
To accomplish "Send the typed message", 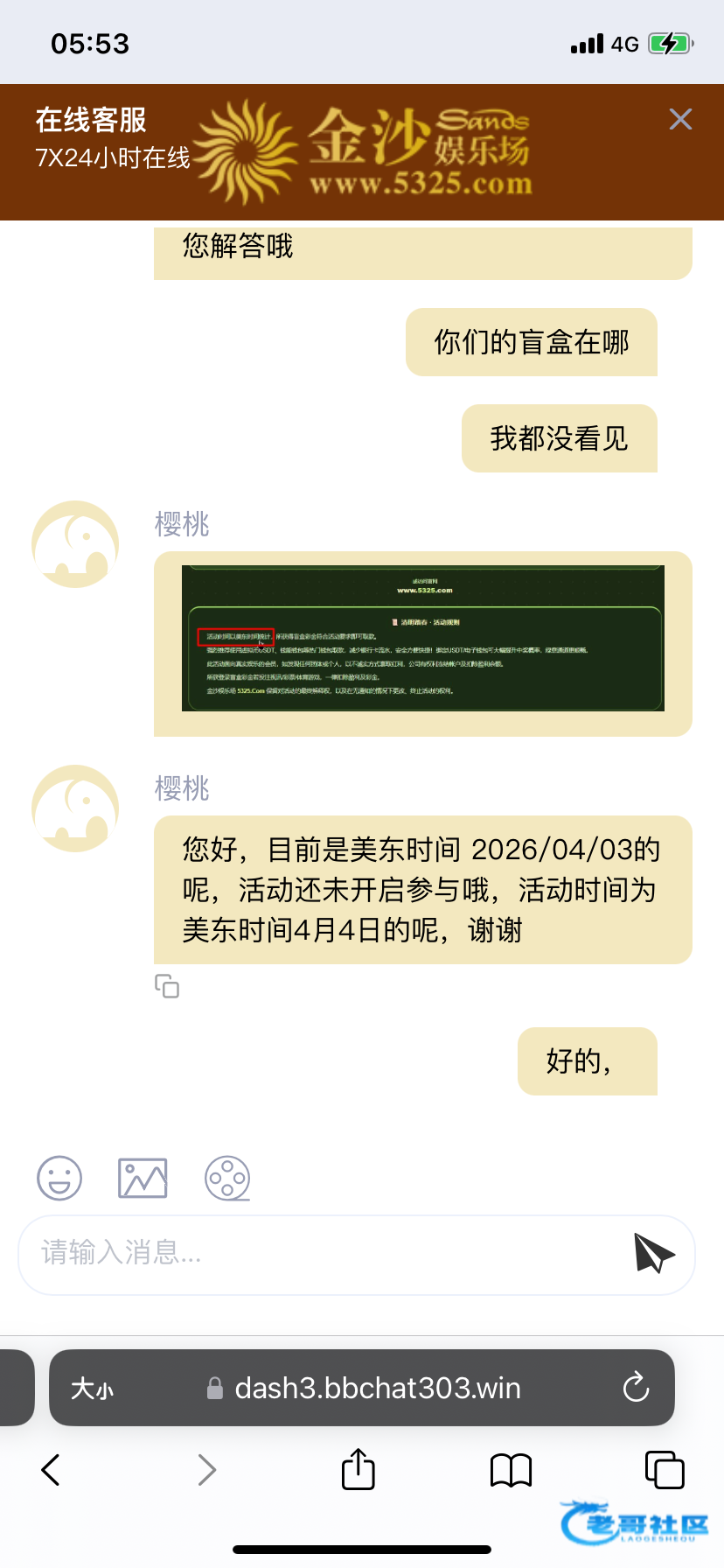I will [654, 1254].
